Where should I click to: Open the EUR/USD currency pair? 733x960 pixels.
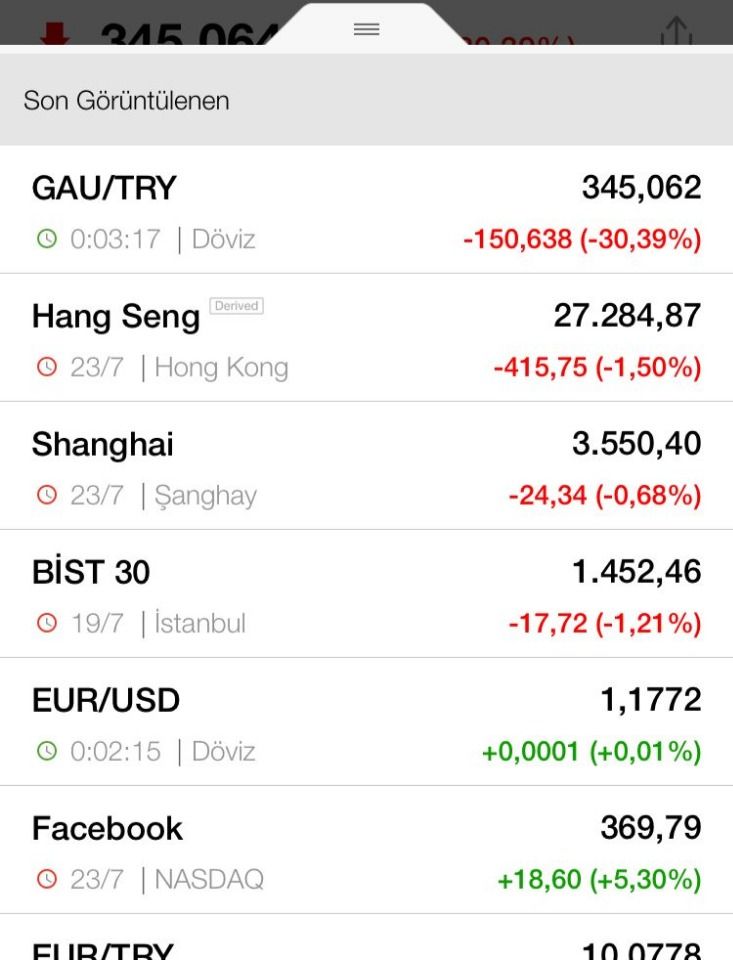click(x=366, y=724)
